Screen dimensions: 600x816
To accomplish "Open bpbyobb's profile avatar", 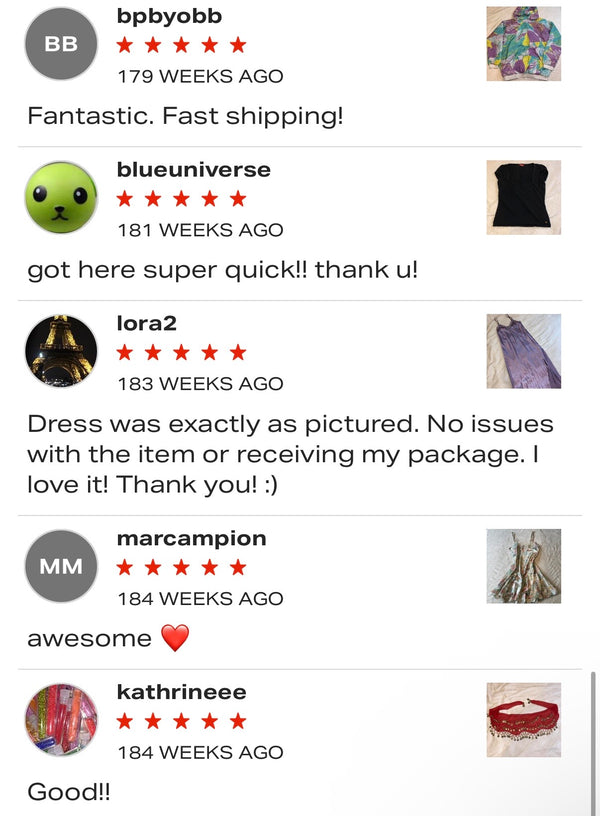I will click(x=61, y=44).
